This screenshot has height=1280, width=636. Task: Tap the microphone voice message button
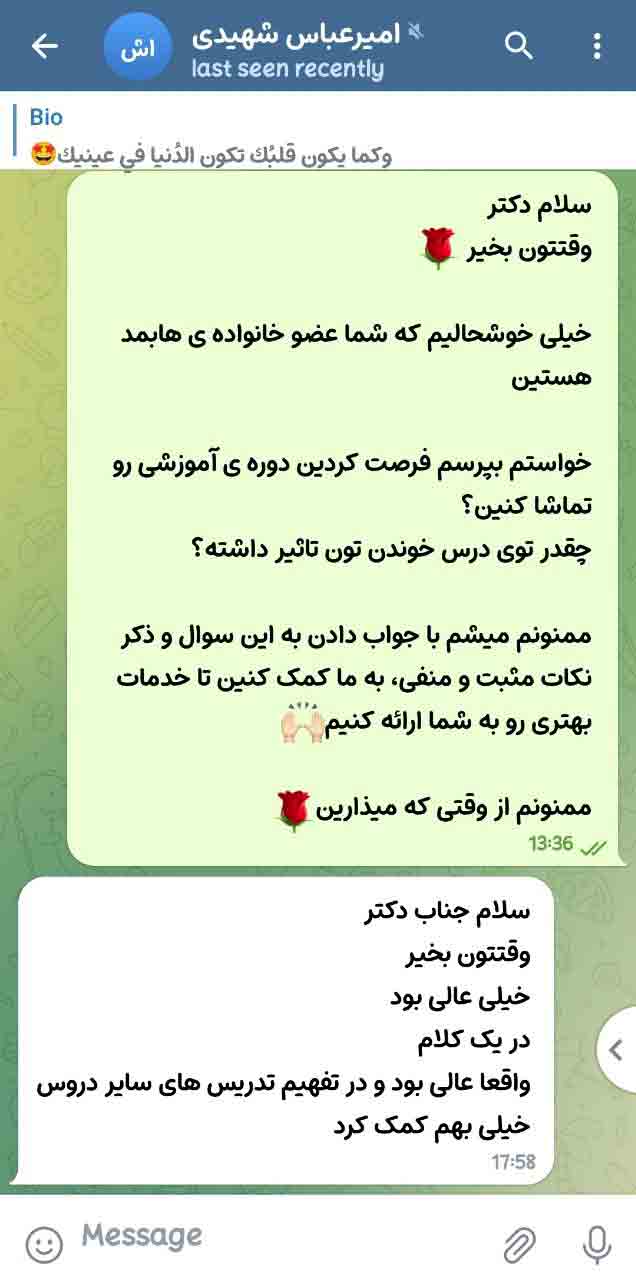coord(596,1243)
